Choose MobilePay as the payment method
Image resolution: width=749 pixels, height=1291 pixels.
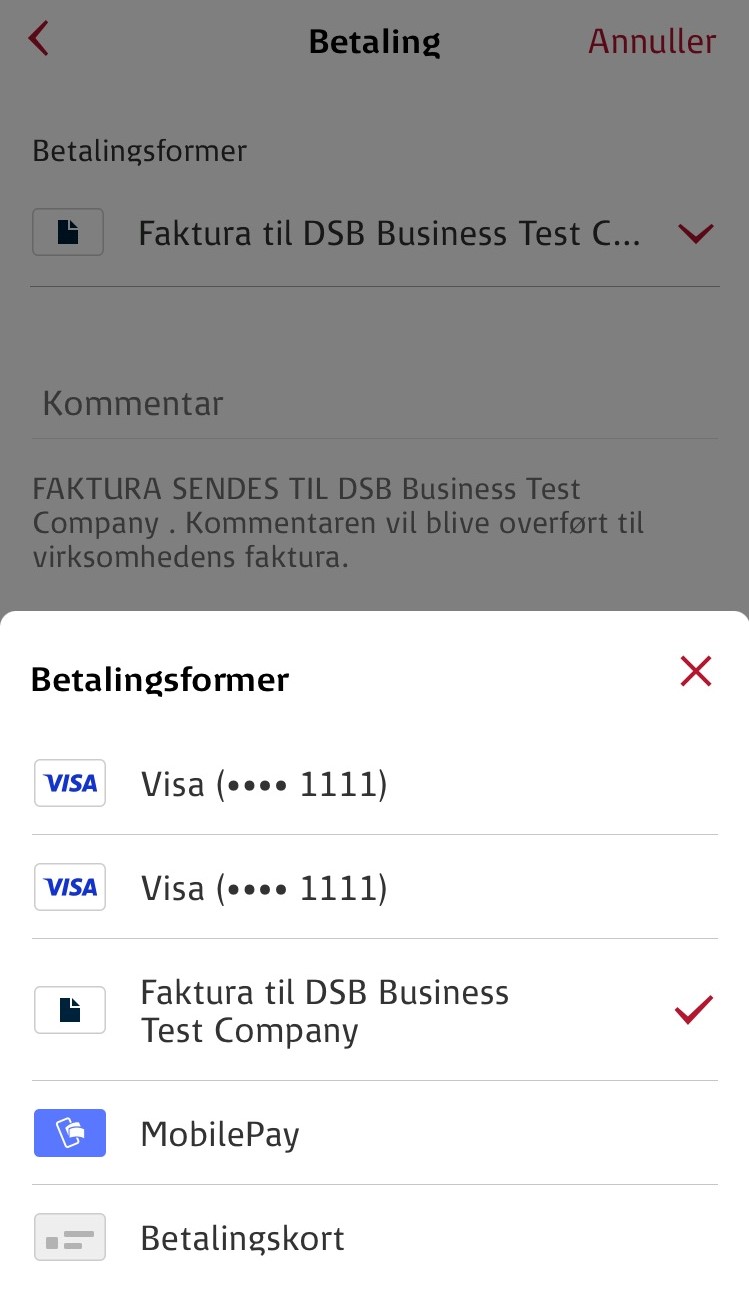219,1133
